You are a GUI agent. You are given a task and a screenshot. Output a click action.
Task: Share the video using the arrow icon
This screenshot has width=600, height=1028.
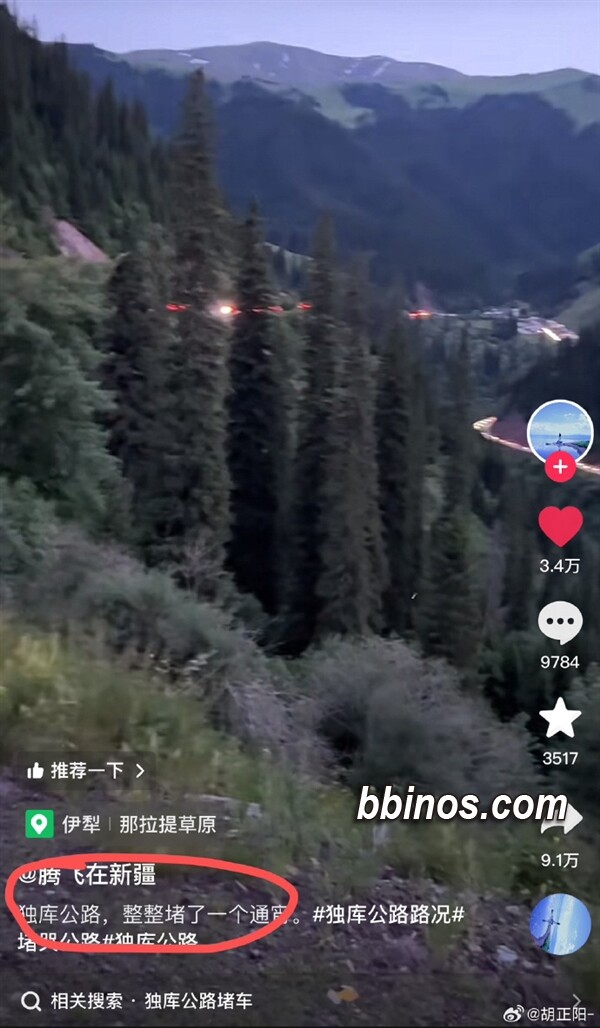tap(564, 819)
